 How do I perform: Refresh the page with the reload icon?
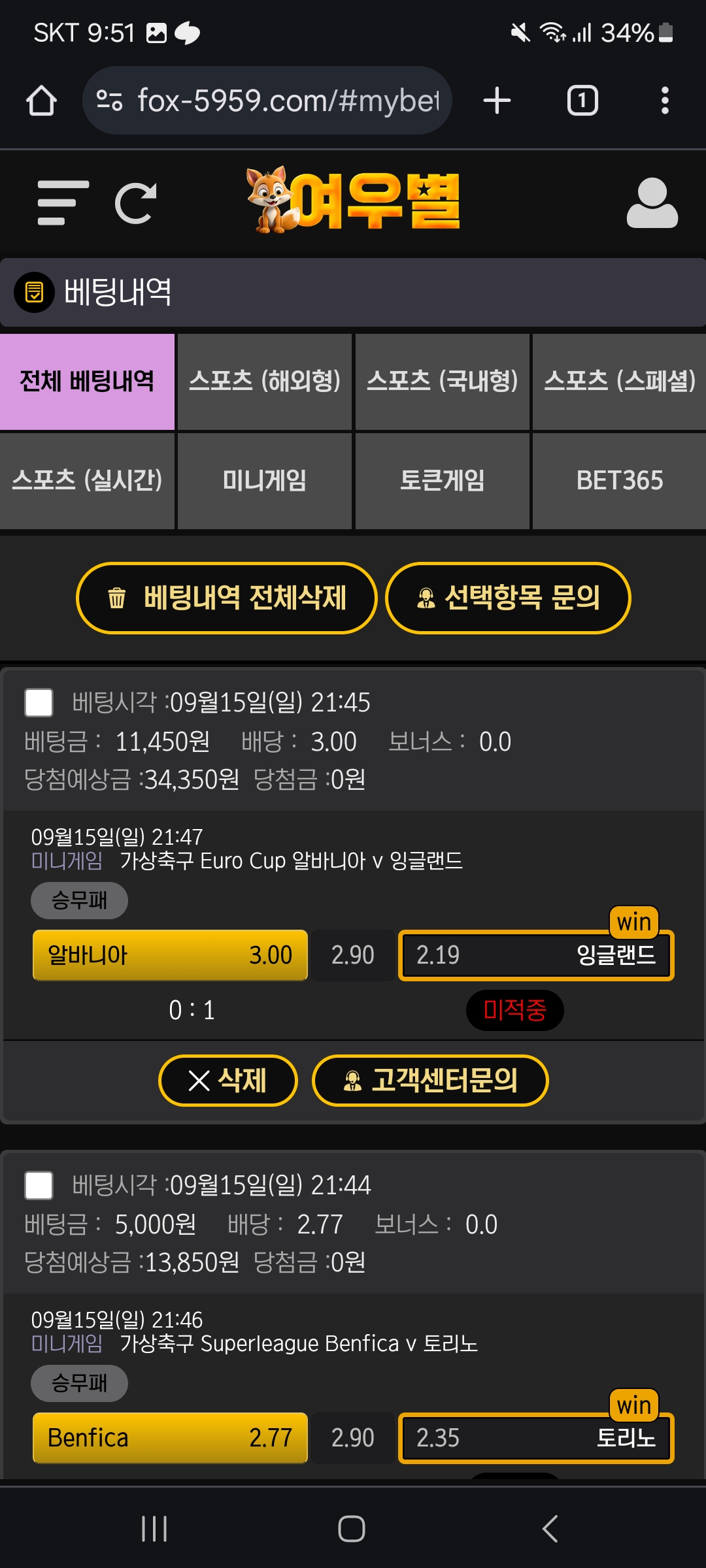coord(136,203)
